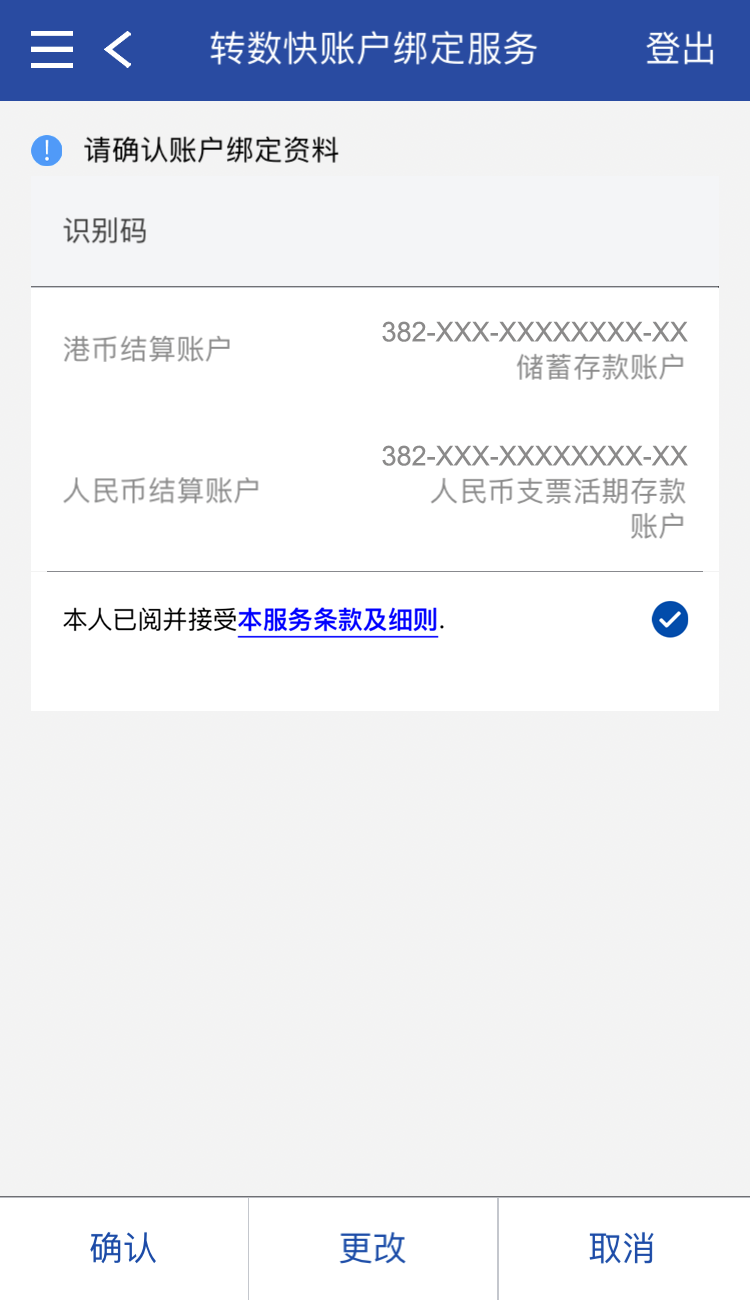Go back using the header arrow
750x1300 pixels.
(x=118, y=49)
